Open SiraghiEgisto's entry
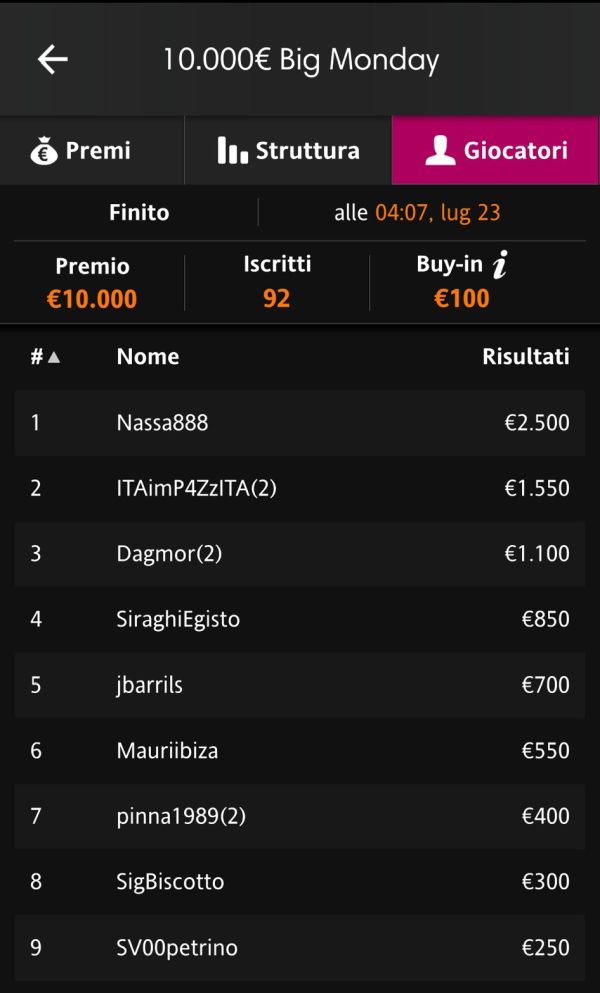Image resolution: width=600 pixels, height=993 pixels. click(299, 619)
